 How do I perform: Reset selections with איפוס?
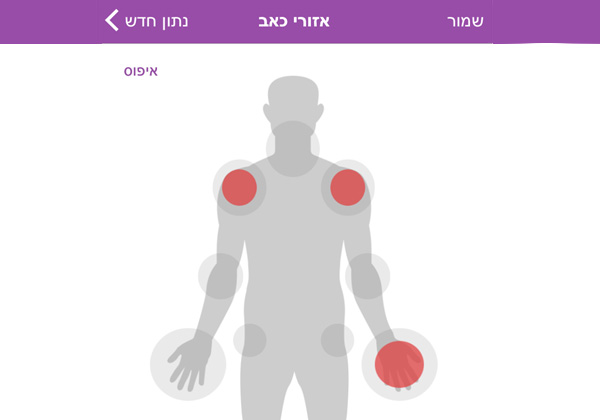(x=140, y=71)
